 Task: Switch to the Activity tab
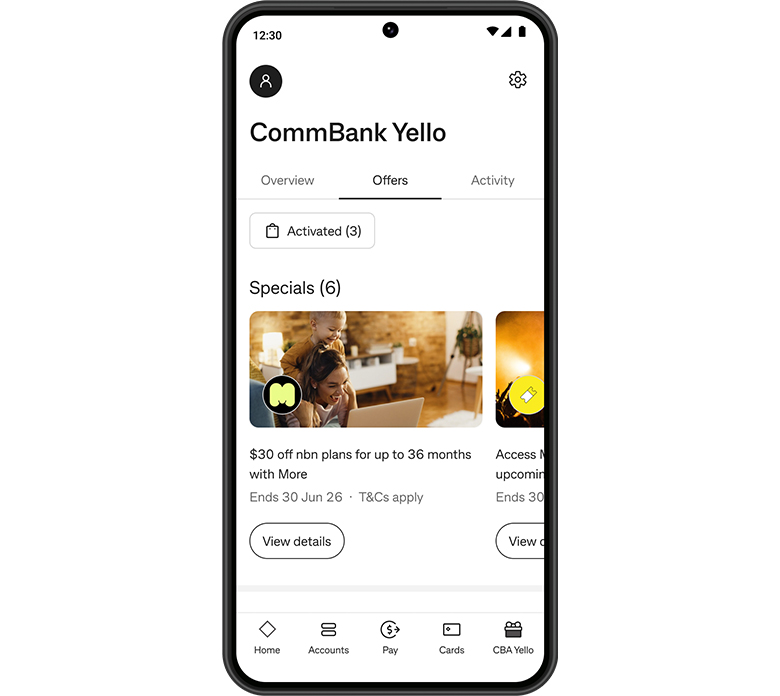(492, 181)
